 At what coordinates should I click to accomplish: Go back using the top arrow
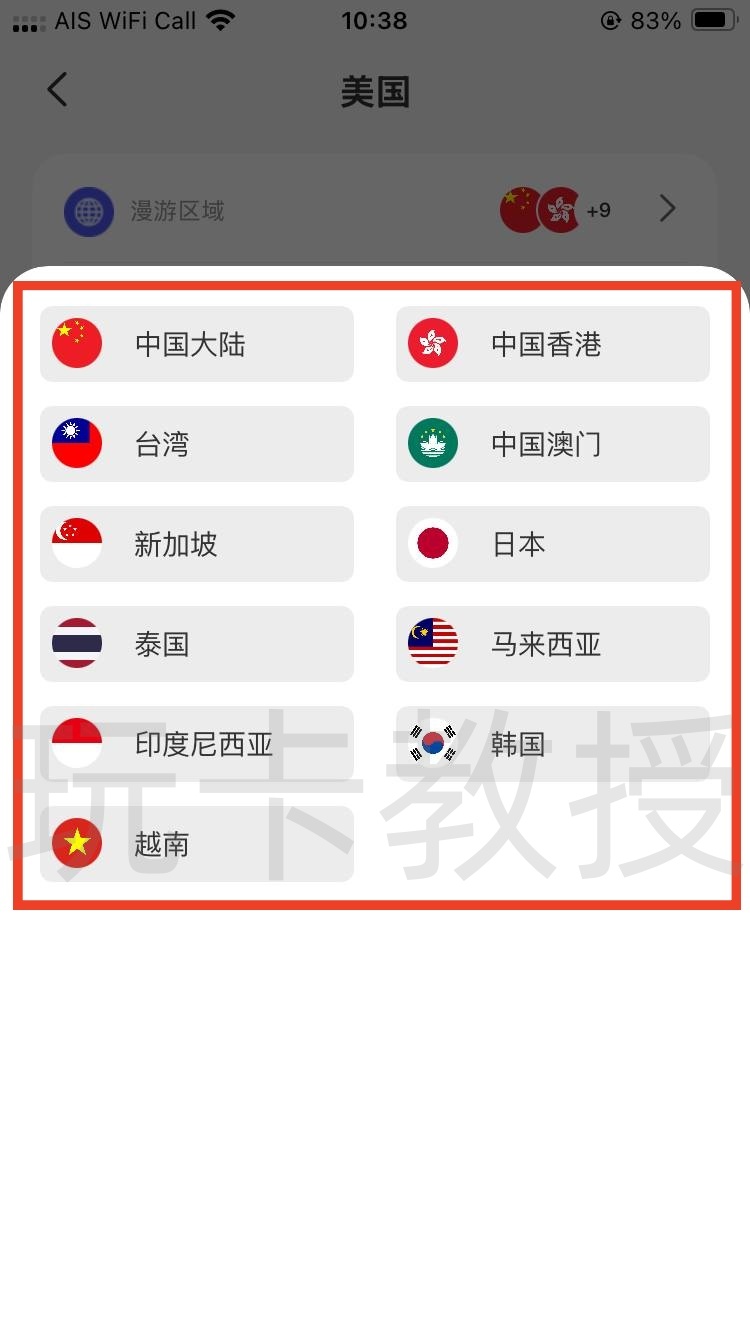pyautogui.click(x=57, y=90)
